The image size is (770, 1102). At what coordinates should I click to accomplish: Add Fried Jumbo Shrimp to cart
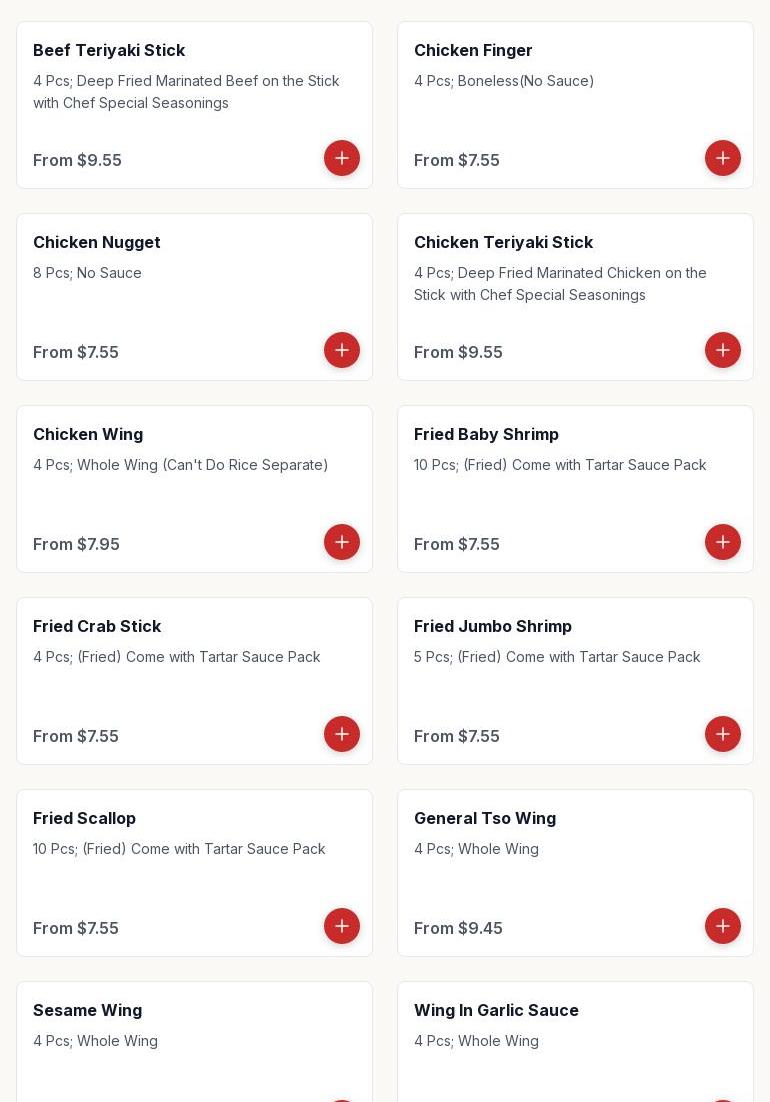tap(723, 734)
